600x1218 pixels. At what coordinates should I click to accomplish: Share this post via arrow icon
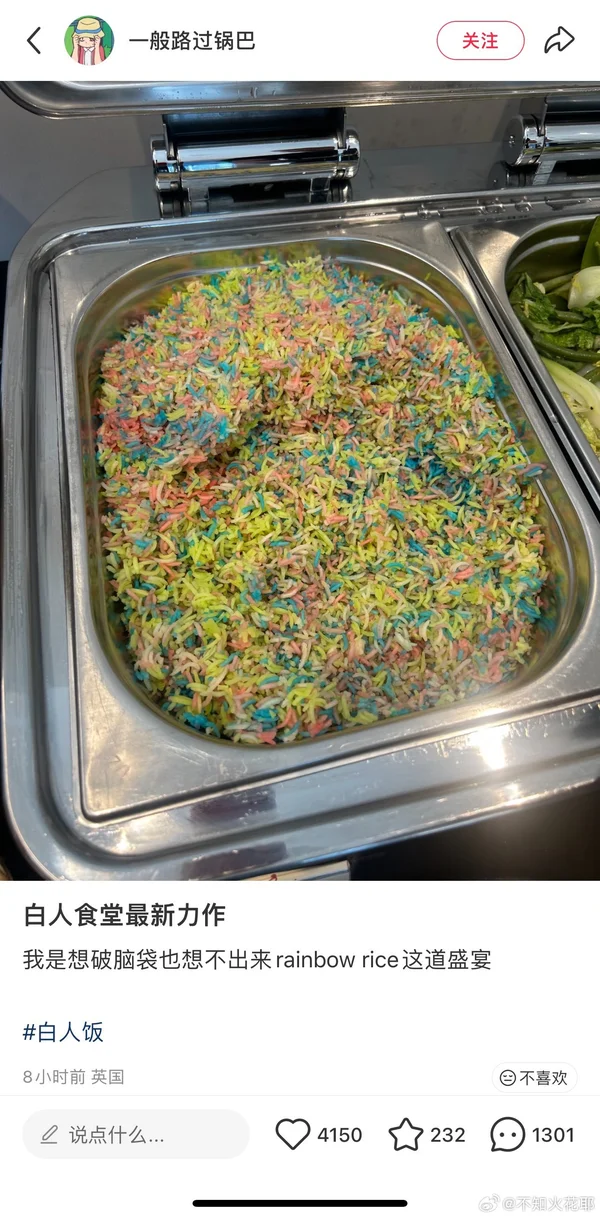pos(559,40)
